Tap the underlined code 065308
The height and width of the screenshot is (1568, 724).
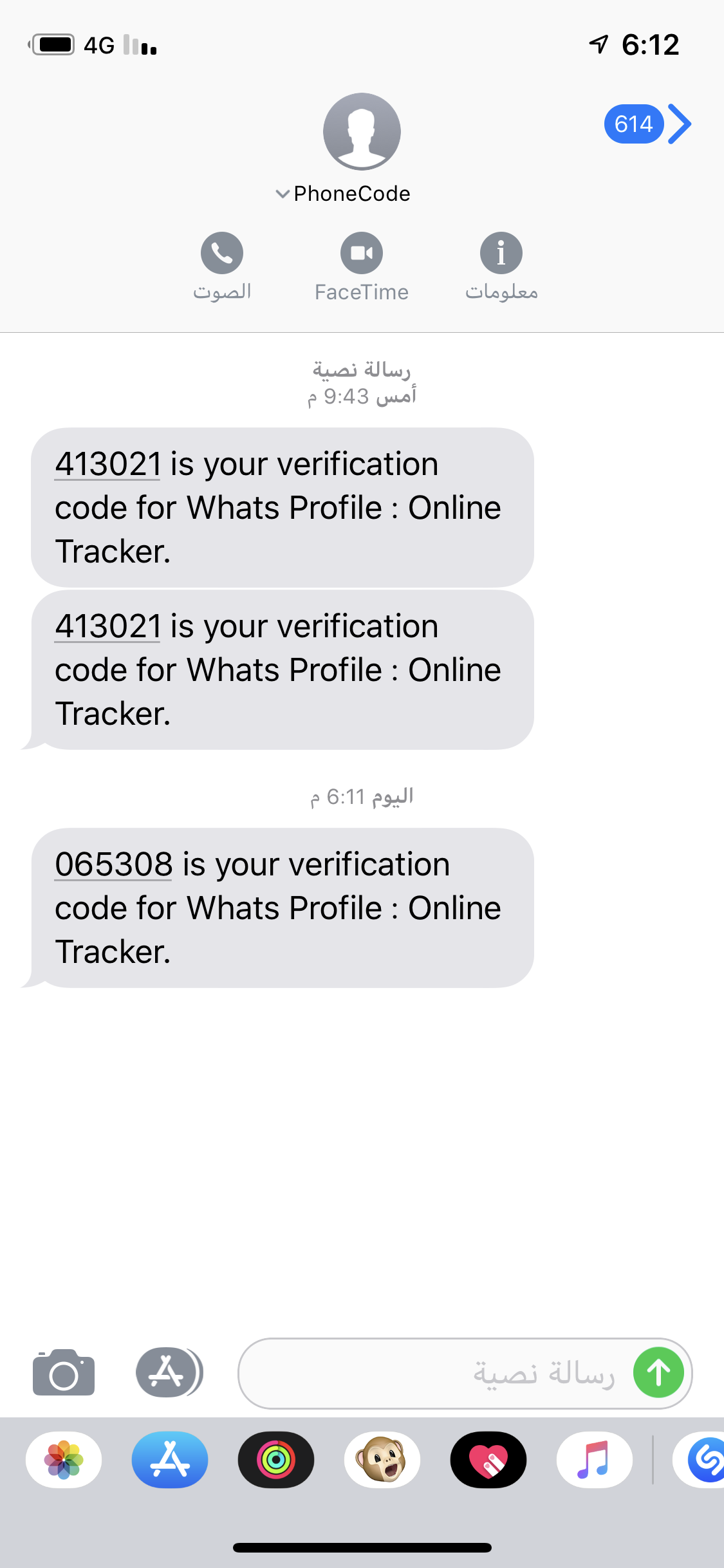(x=114, y=864)
